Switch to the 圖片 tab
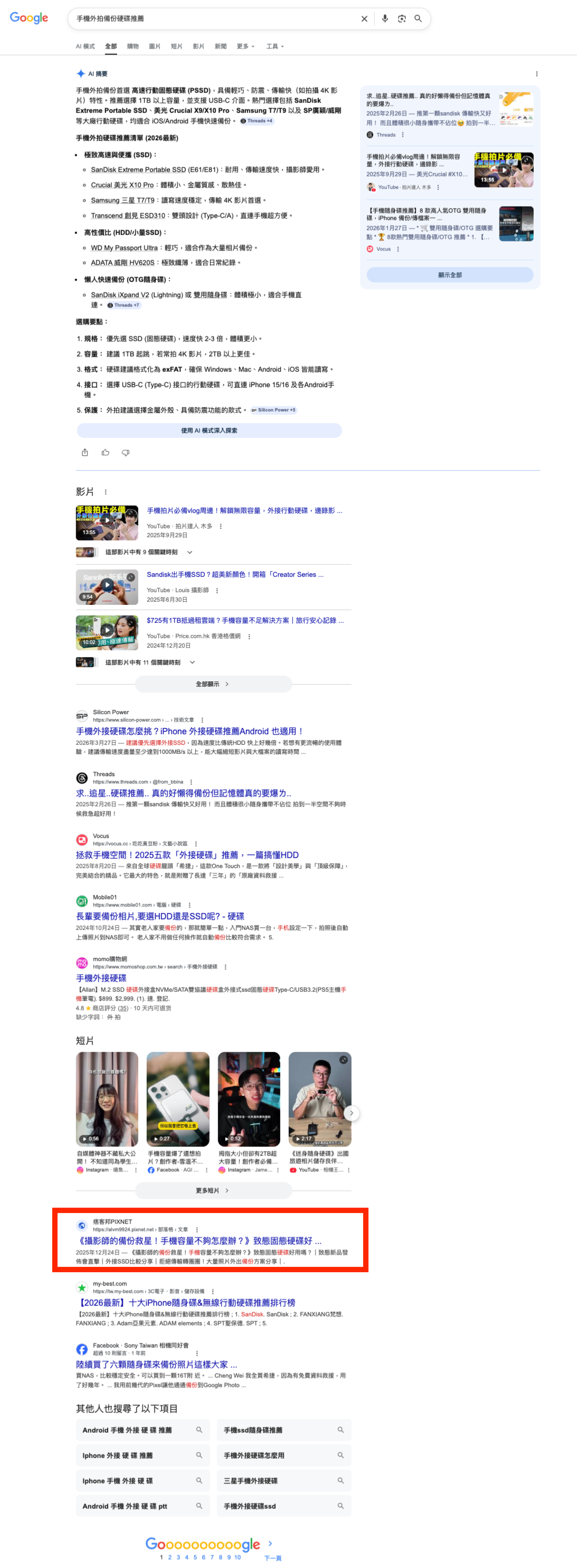This screenshot has height=1568, width=577. 155,46
